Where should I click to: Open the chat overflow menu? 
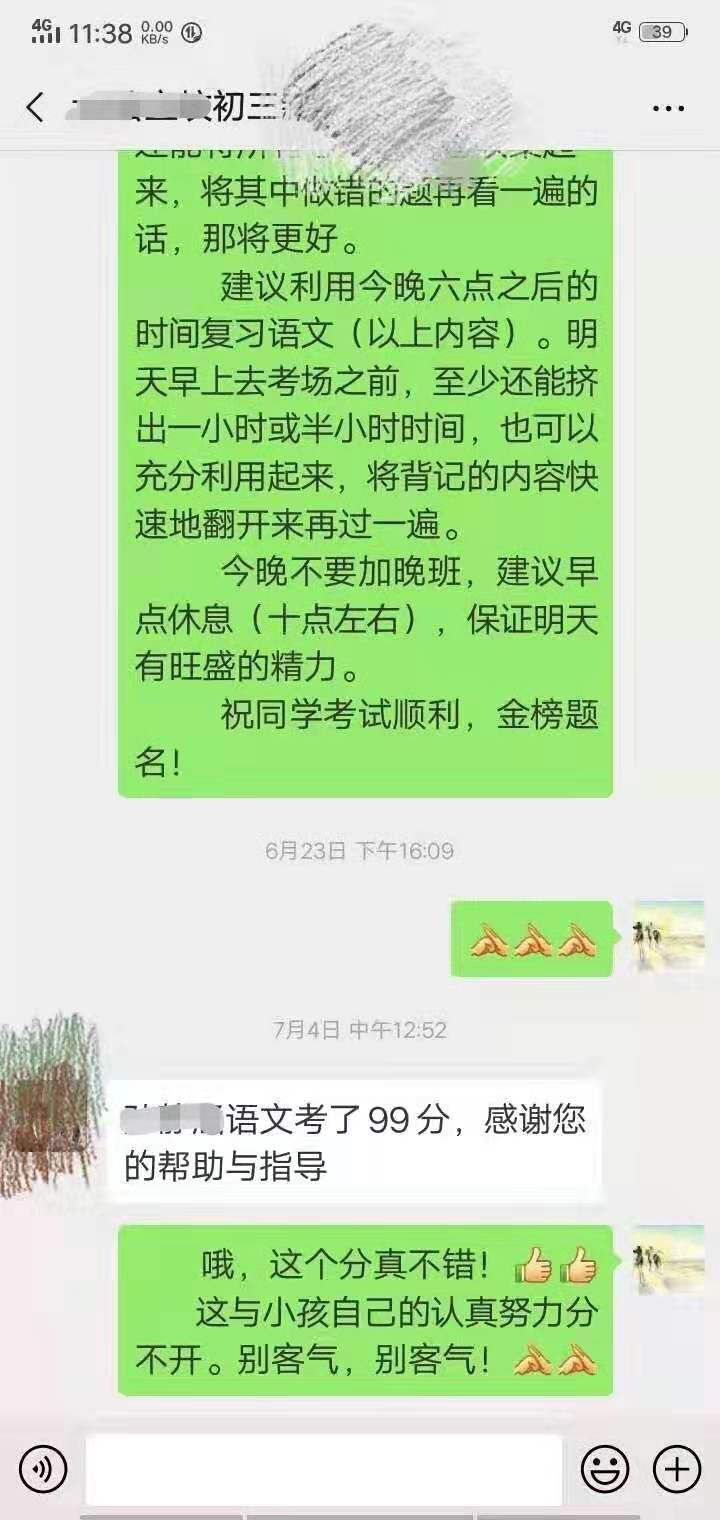click(x=667, y=107)
